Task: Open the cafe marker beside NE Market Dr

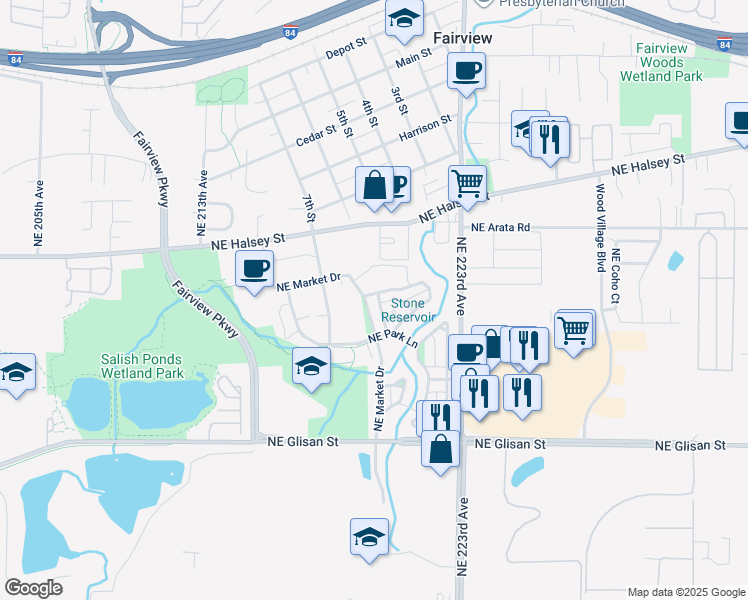Action: pos(254,268)
